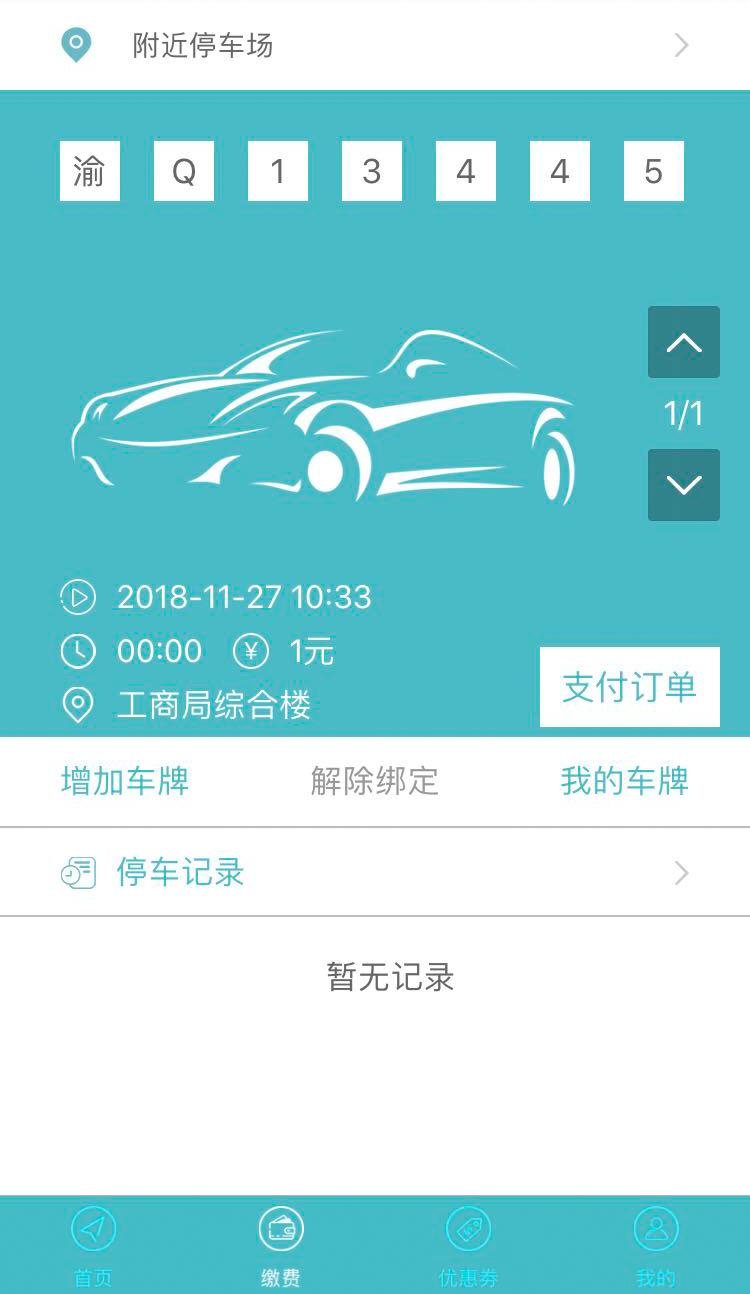Viewport: 750px width, 1294px height.
Task: Click the yen fee icon next to 1元
Action: coord(251,651)
